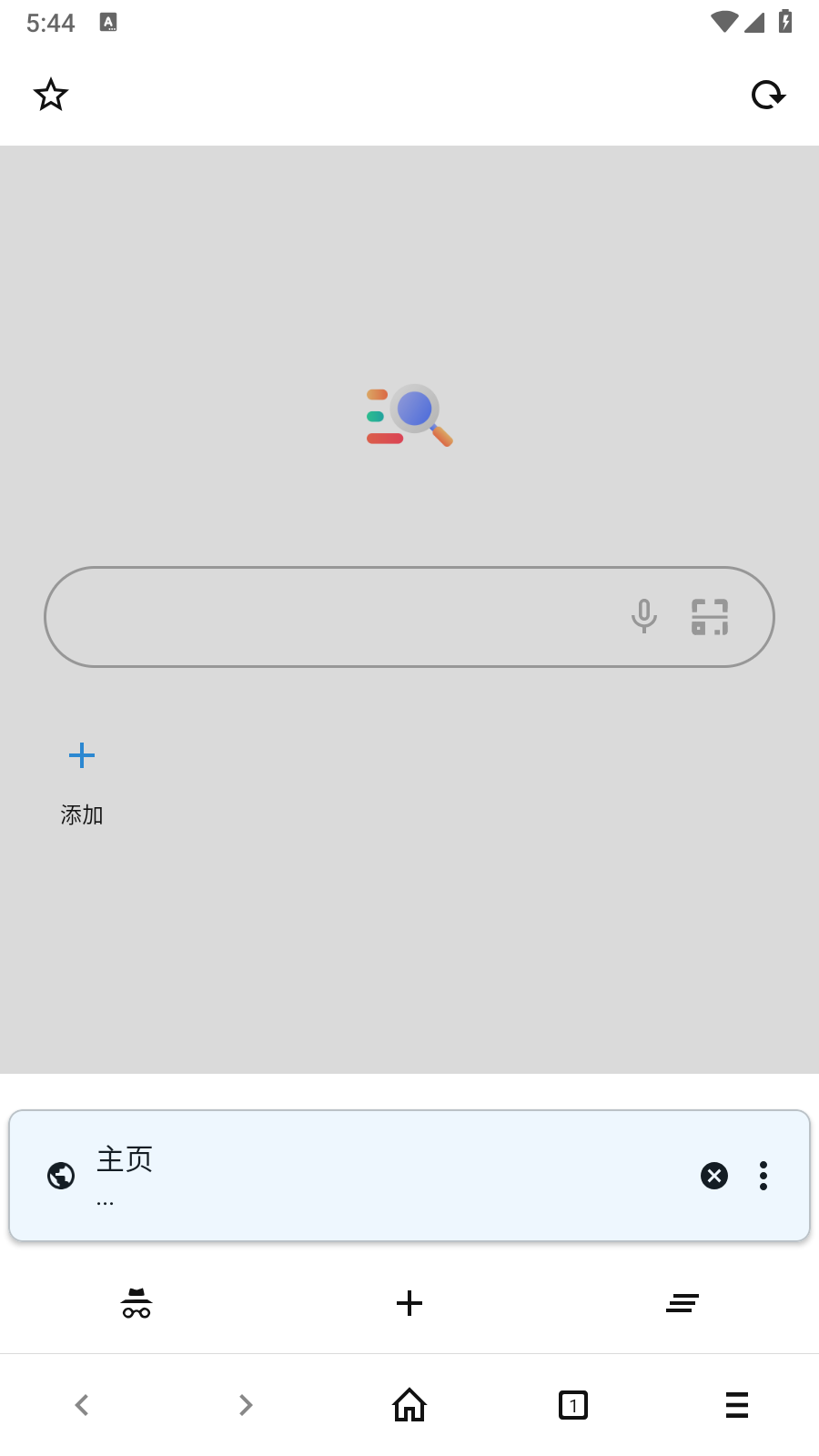This screenshot has width=819, height=1456.
Task: Go back with the left chevron
Action: click(81, 1405)
